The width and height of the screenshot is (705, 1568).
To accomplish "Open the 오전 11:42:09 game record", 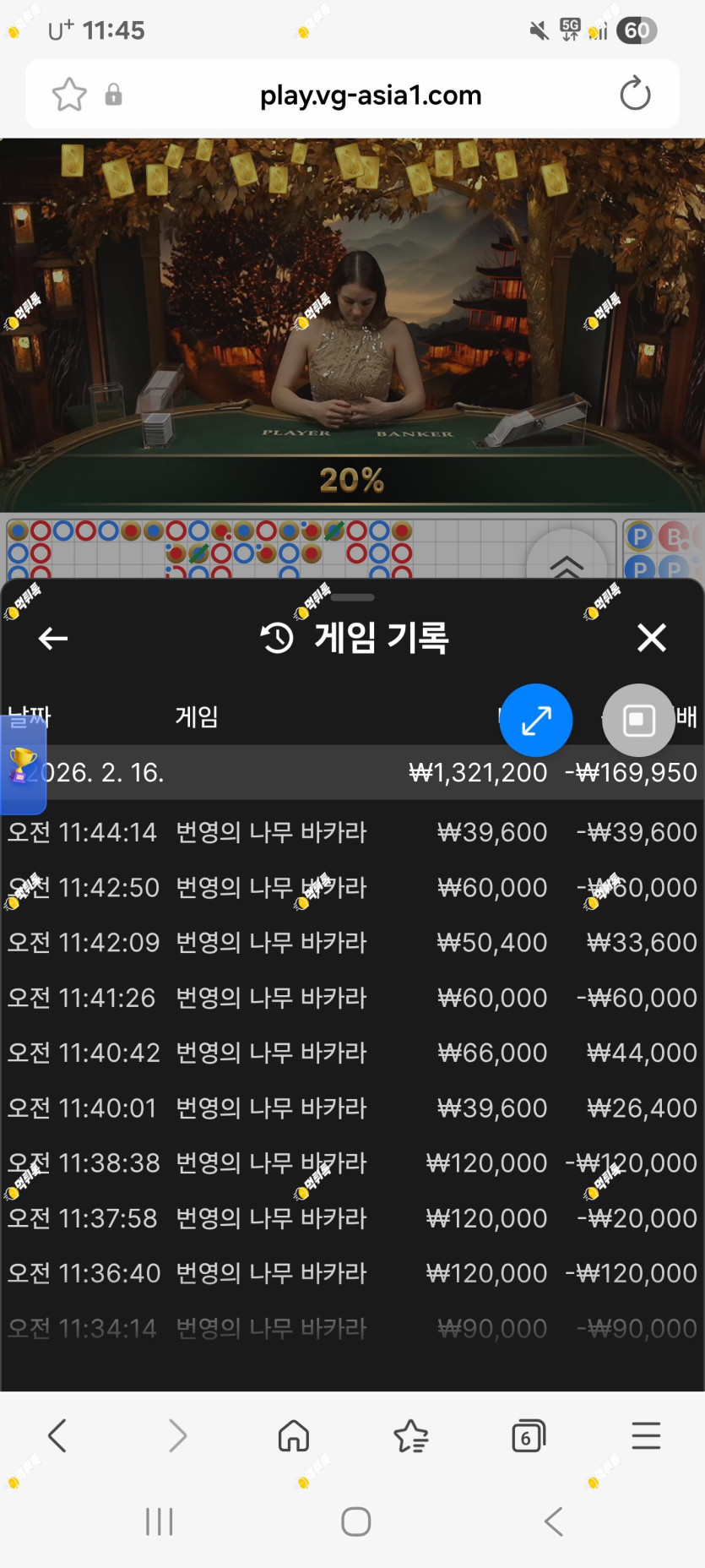I will [352, 942].
